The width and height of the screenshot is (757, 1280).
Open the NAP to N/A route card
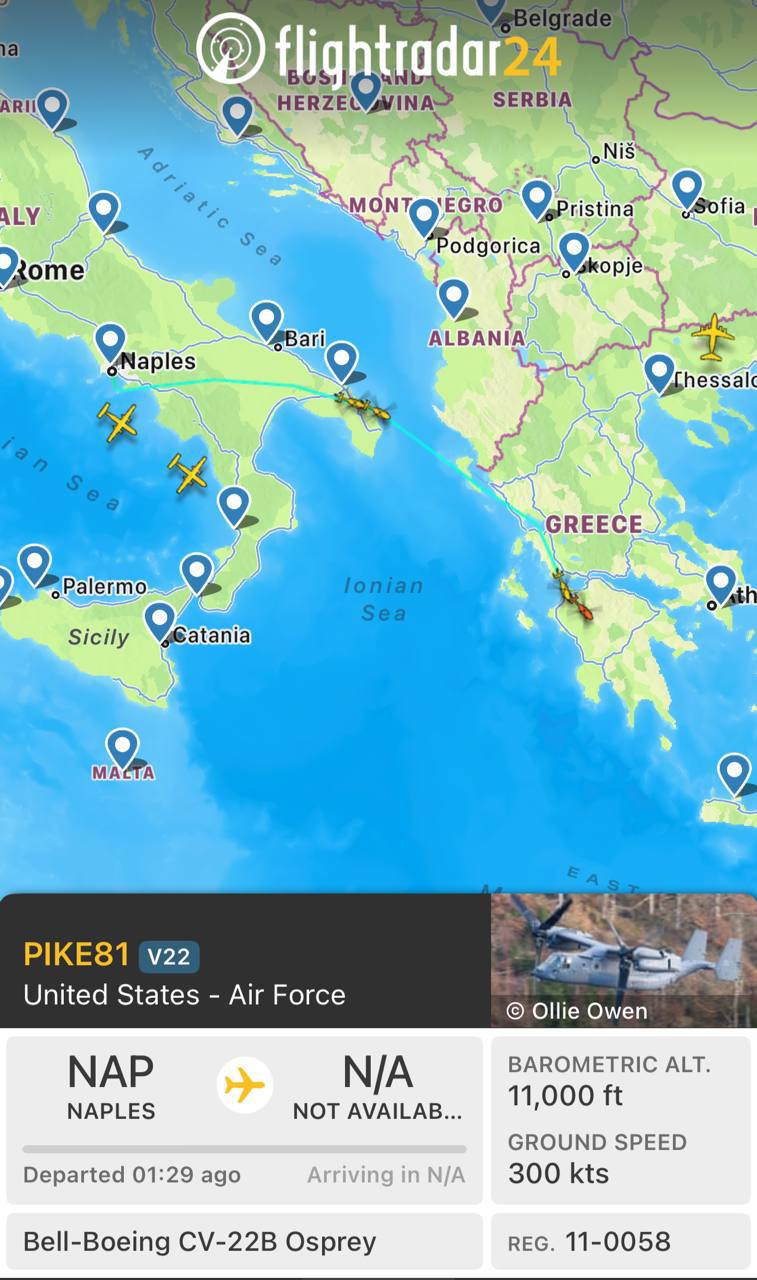point(244,1119)
